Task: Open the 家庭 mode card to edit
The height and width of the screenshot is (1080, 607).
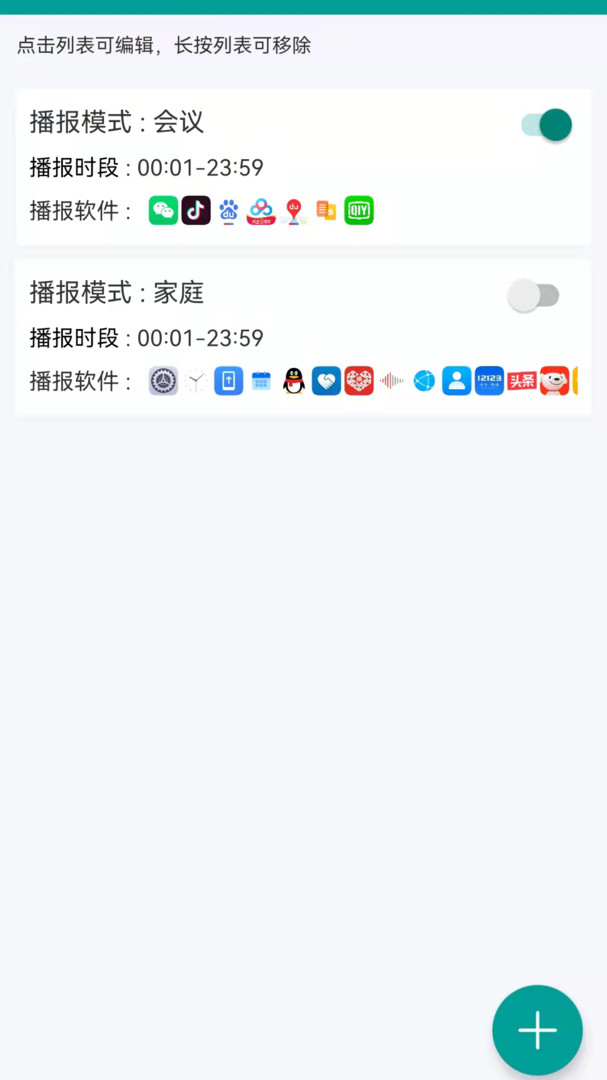Action: (x=300, y=336)
